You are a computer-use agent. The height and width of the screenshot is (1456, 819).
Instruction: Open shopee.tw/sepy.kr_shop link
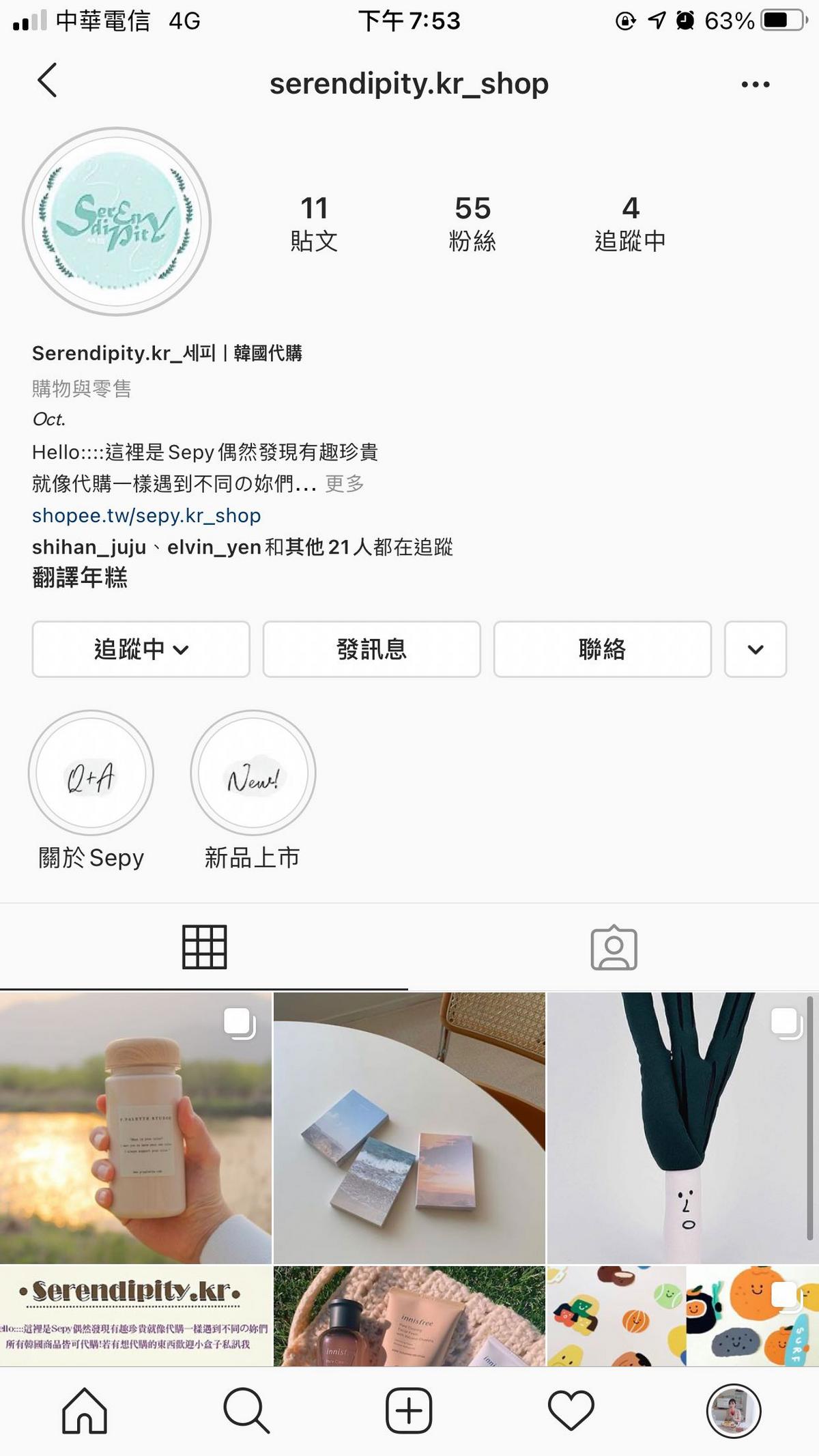(x=146, y=515)
